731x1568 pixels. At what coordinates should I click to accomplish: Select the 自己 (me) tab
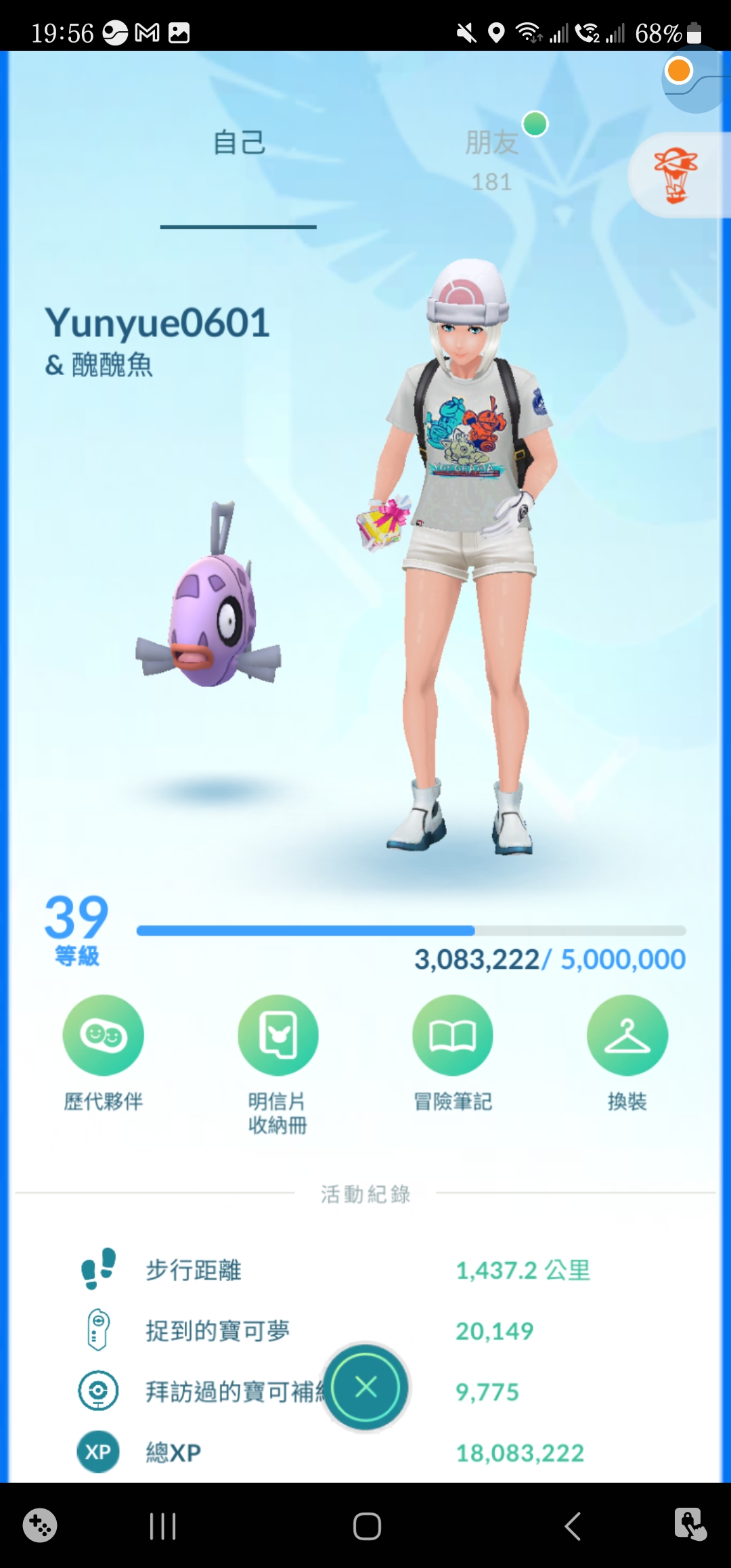(238, 144)
